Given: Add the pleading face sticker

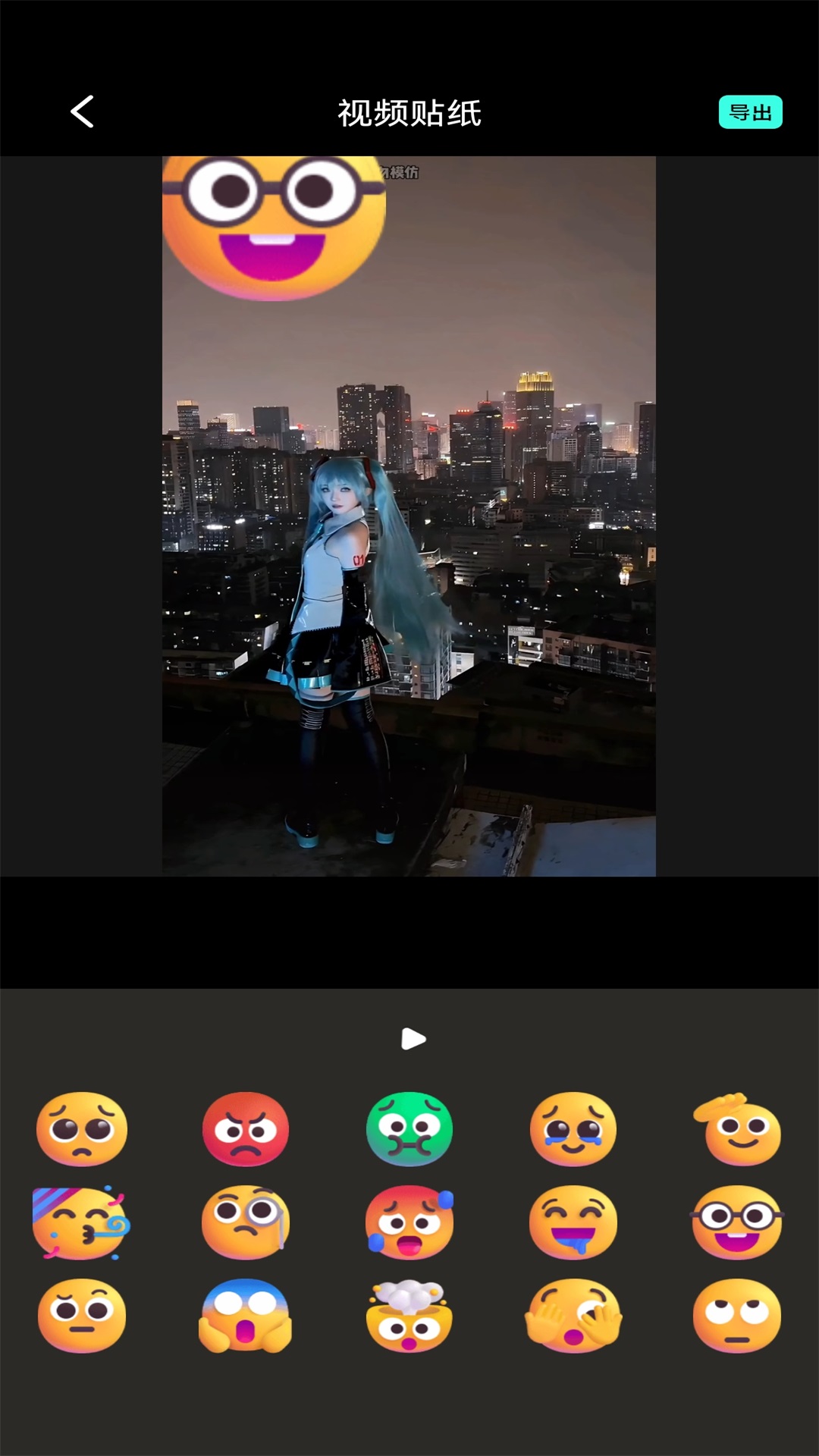Looking at the screenshot, I should (82, 1129).
